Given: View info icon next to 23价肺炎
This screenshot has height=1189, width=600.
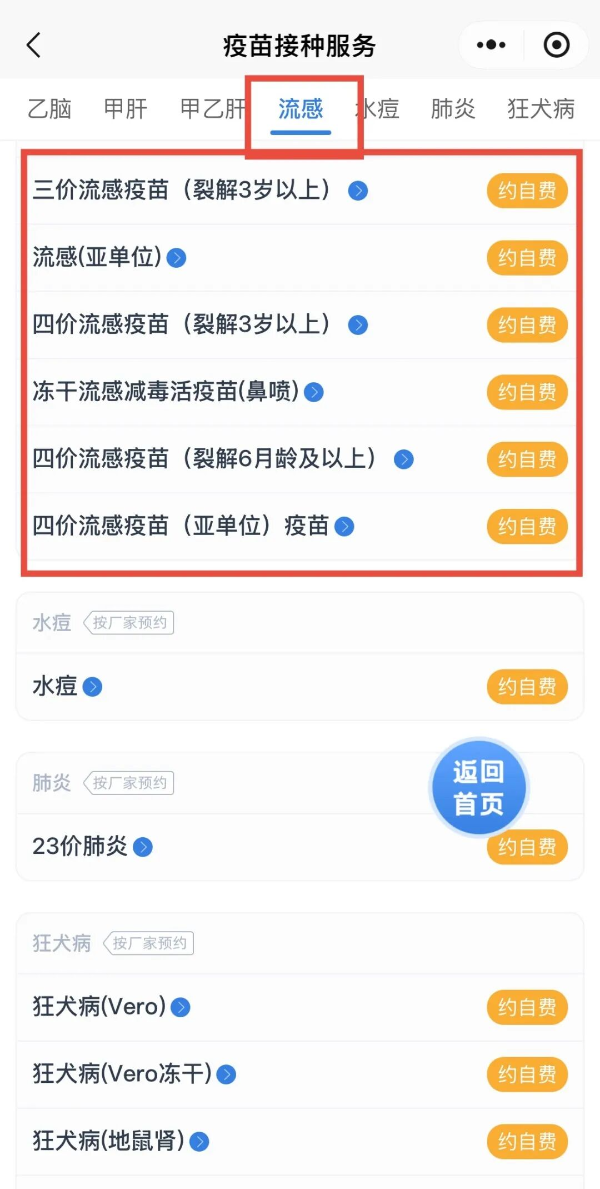Looking at the screenshot, I should point(143,847).
